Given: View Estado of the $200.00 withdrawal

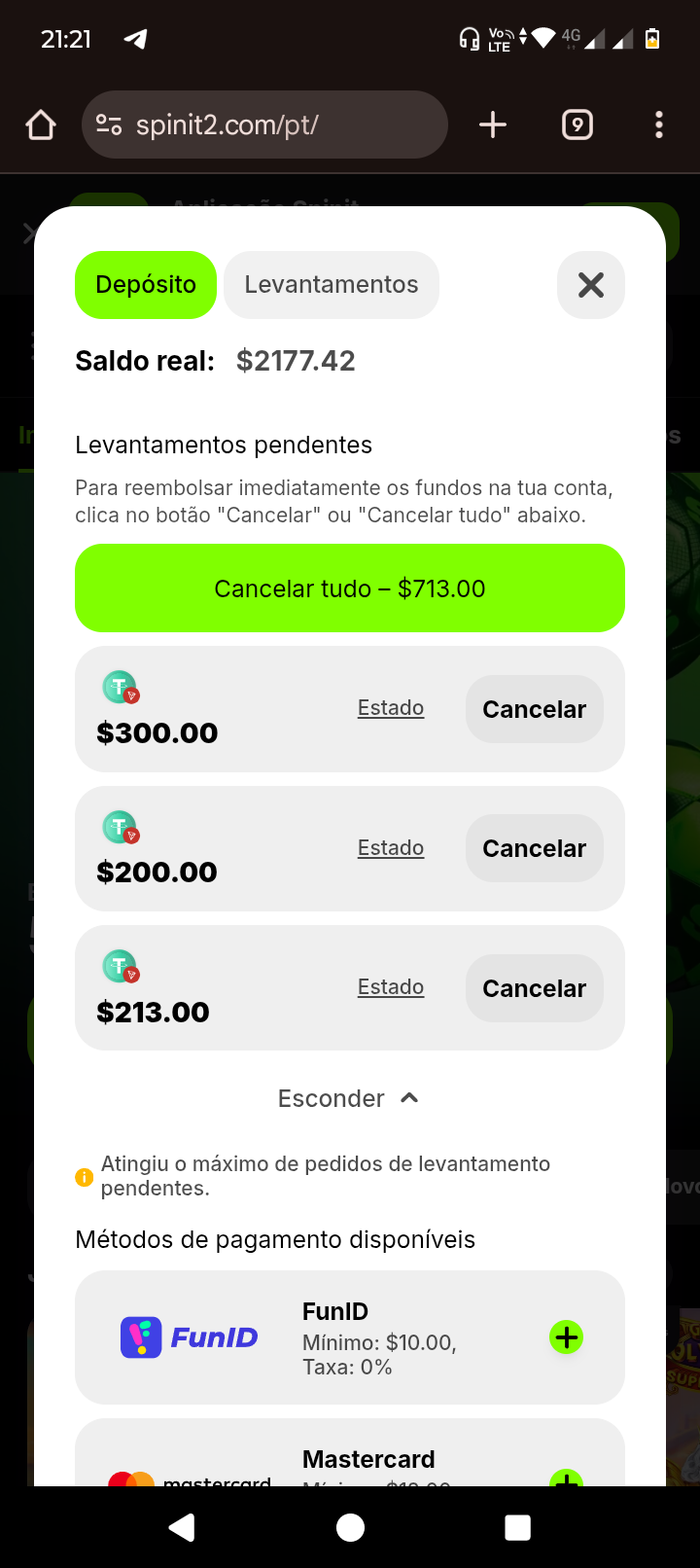Looking at the screenshot, I should click(391, 848).
